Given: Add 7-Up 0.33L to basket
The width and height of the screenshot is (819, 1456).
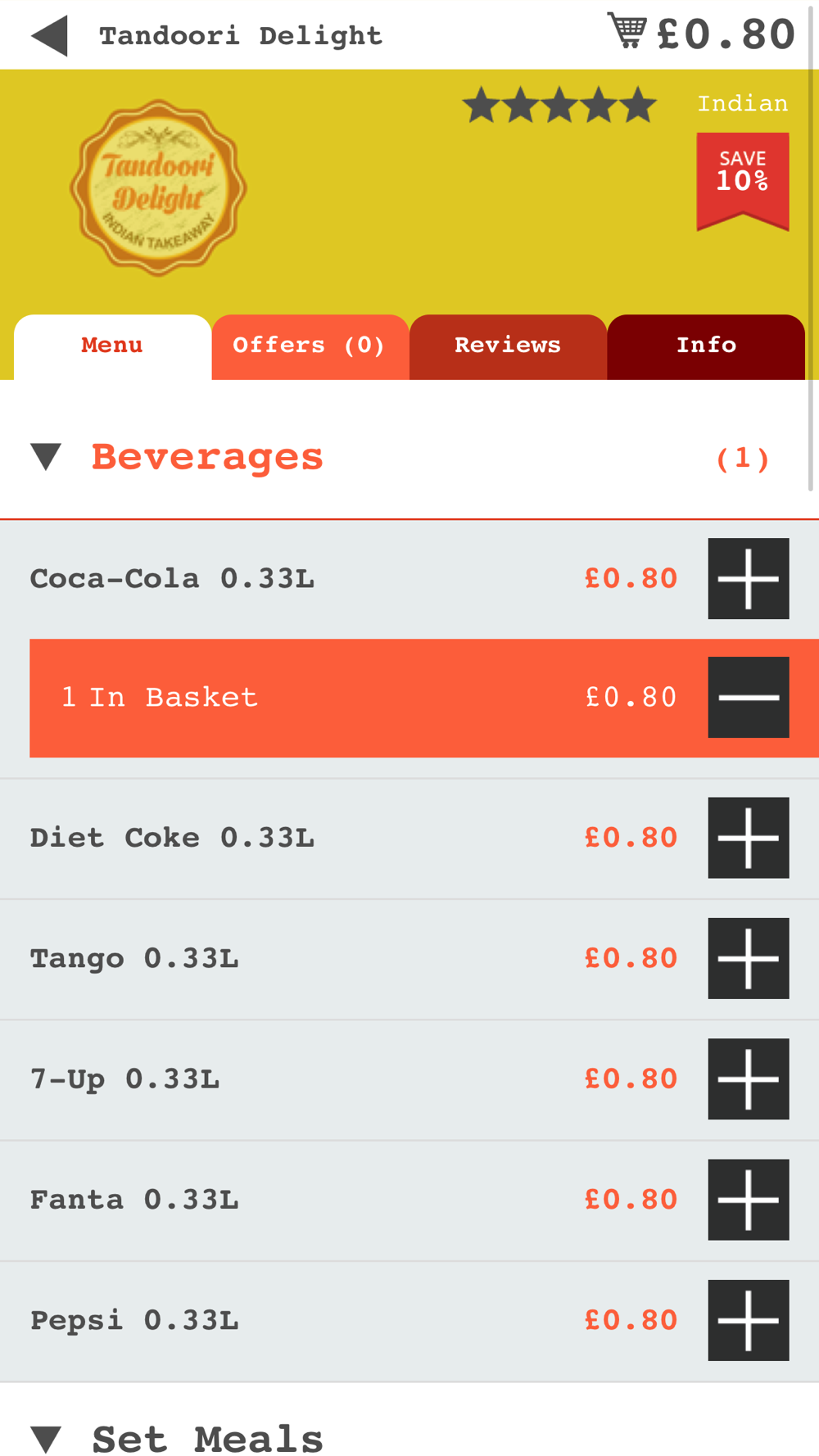Looking at the screenshot, I should 749,1078.
